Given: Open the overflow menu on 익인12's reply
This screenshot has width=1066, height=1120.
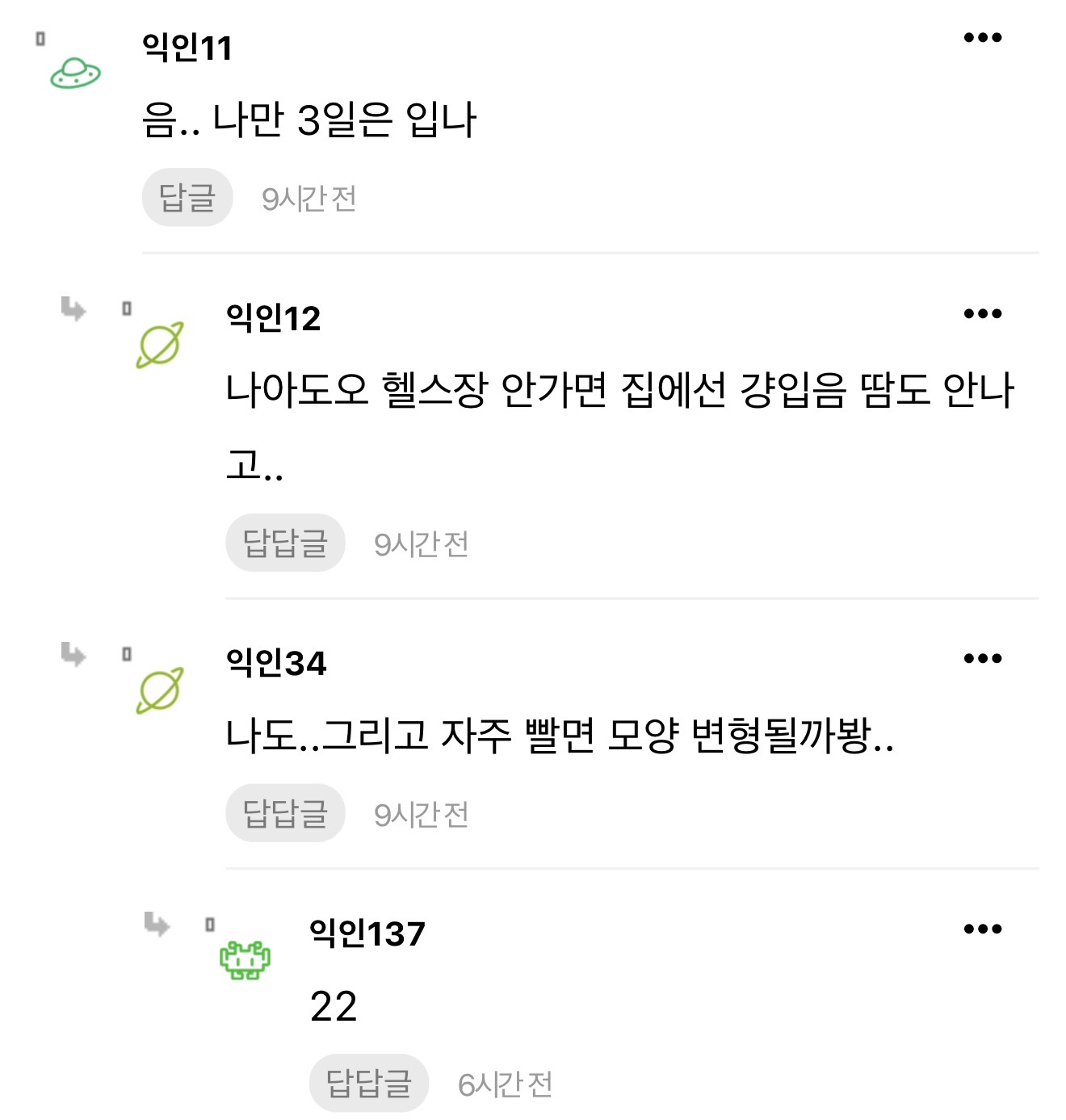Looking at the screenshot, I should click(x=982, y=314).
